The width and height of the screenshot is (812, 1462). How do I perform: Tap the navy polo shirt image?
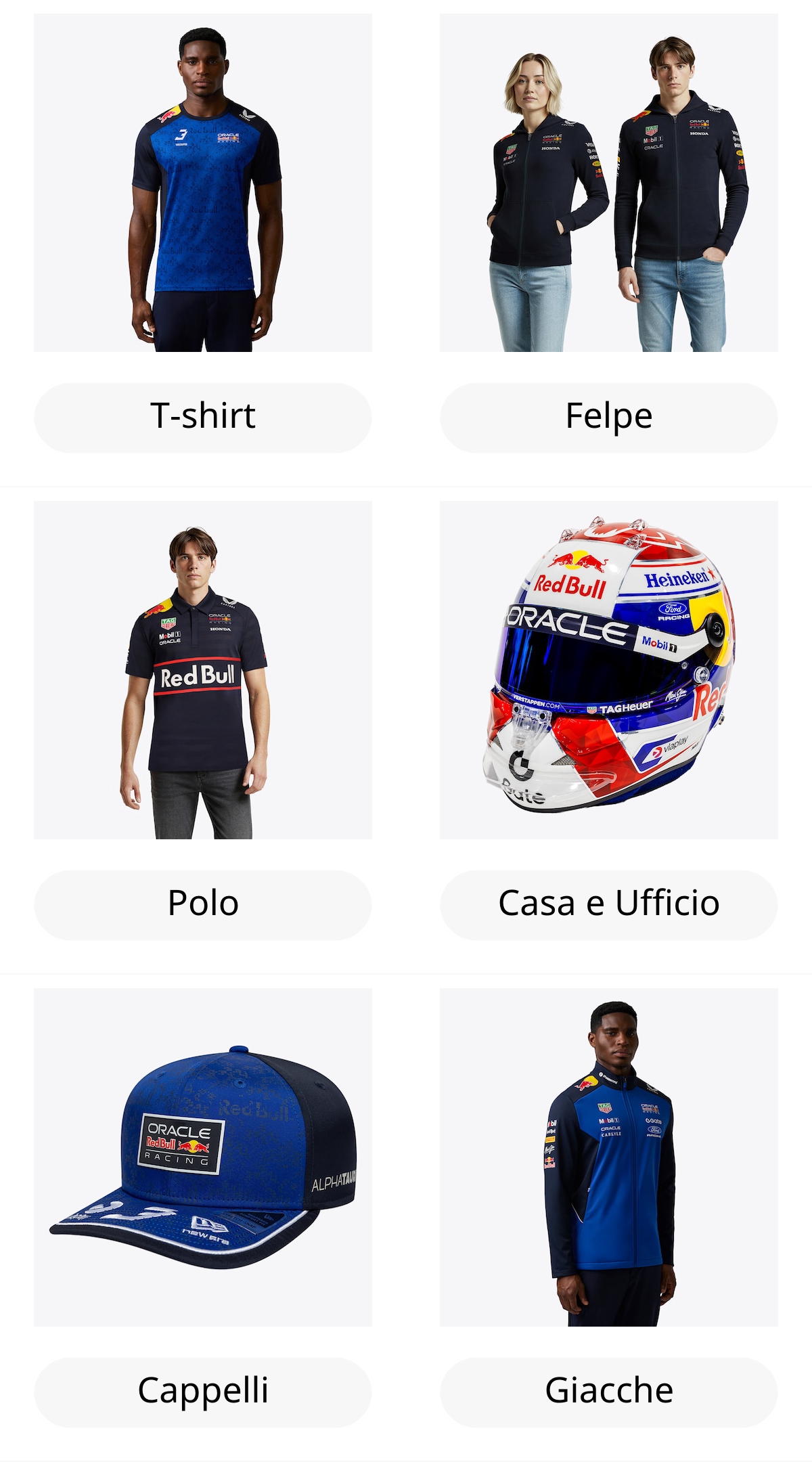point(203,670)
